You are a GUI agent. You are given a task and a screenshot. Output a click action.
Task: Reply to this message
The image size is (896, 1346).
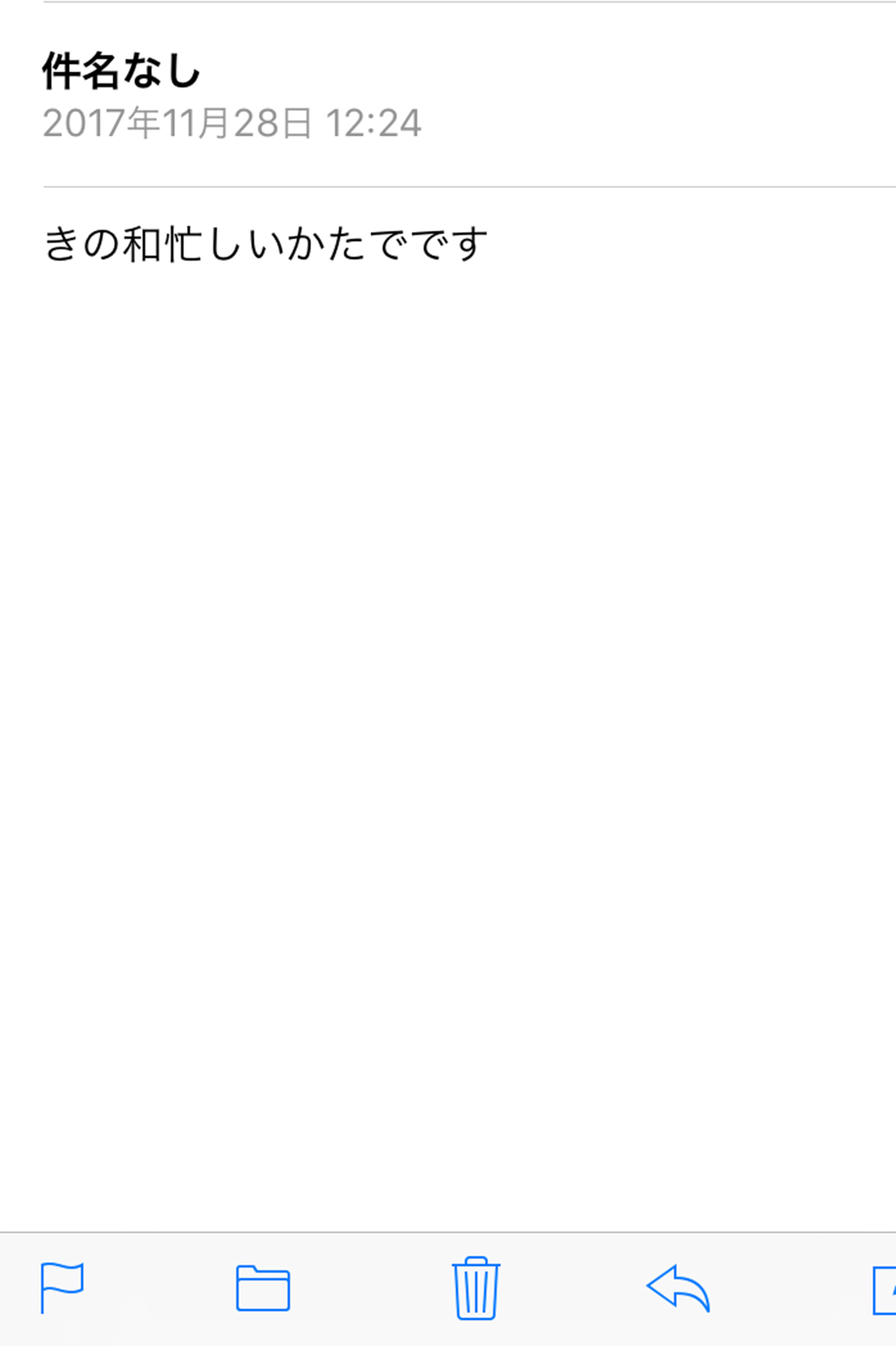[678, 1288]
